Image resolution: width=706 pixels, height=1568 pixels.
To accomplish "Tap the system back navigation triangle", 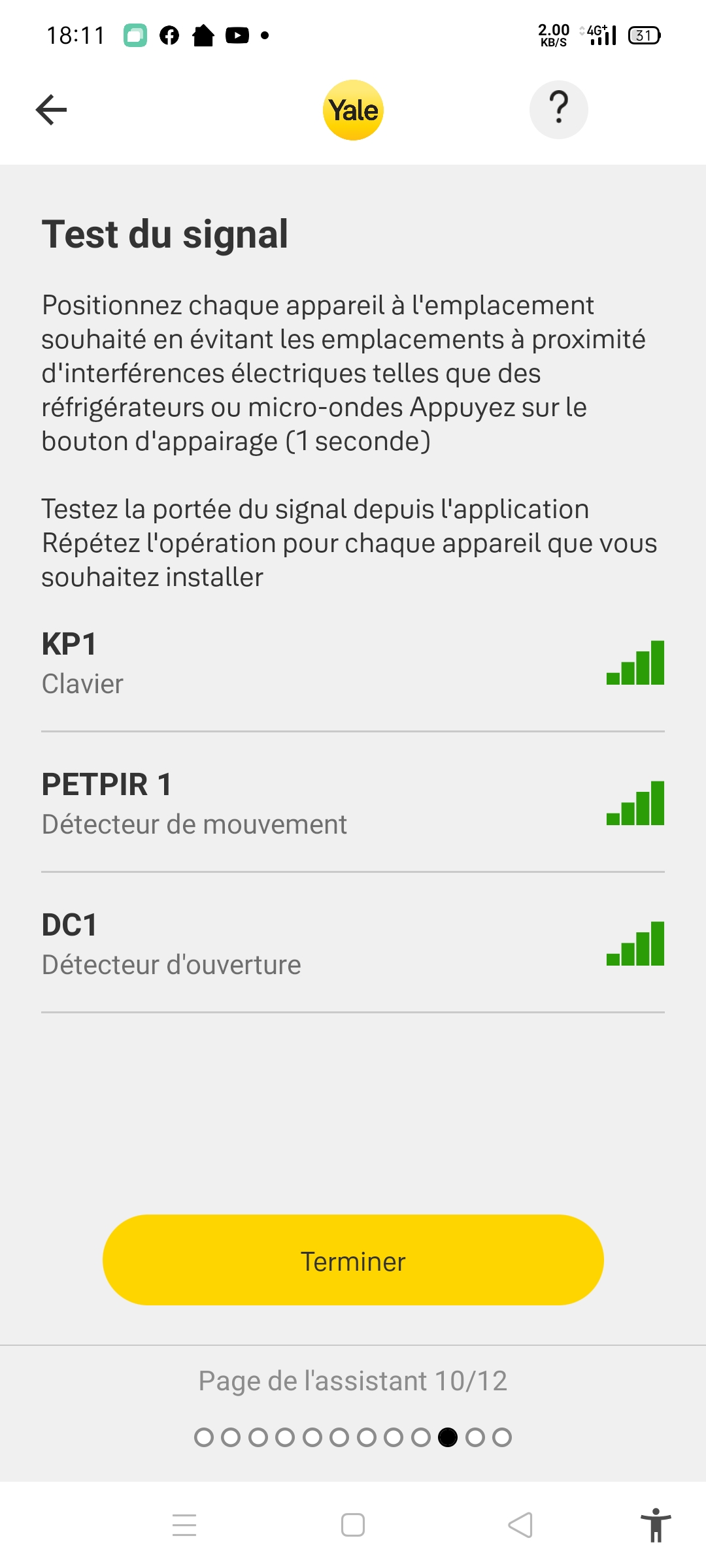I will [x=521, y=1525].
